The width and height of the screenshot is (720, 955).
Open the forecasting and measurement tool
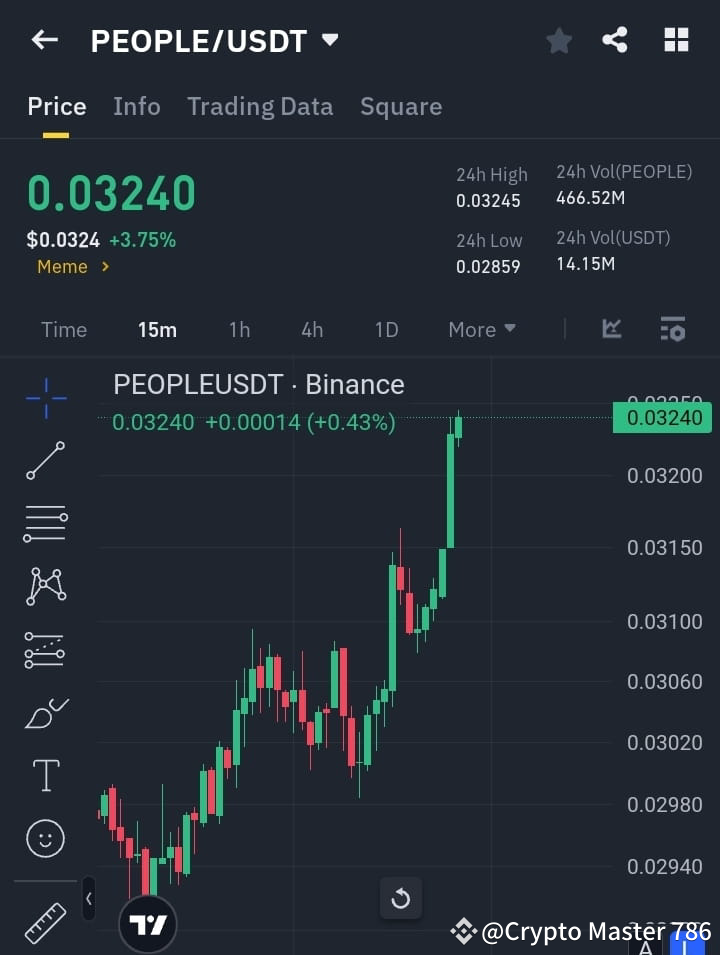[45, 650]
